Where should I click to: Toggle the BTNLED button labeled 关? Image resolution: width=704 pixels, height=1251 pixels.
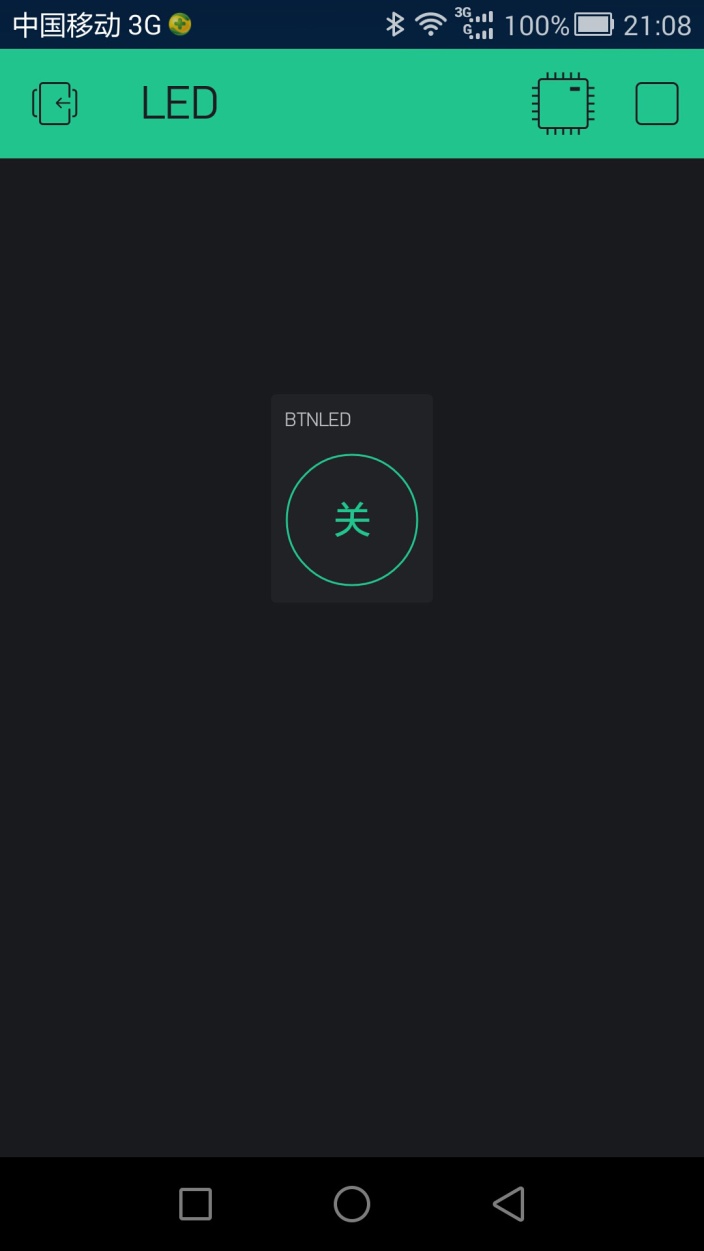[x=352, y=520]
